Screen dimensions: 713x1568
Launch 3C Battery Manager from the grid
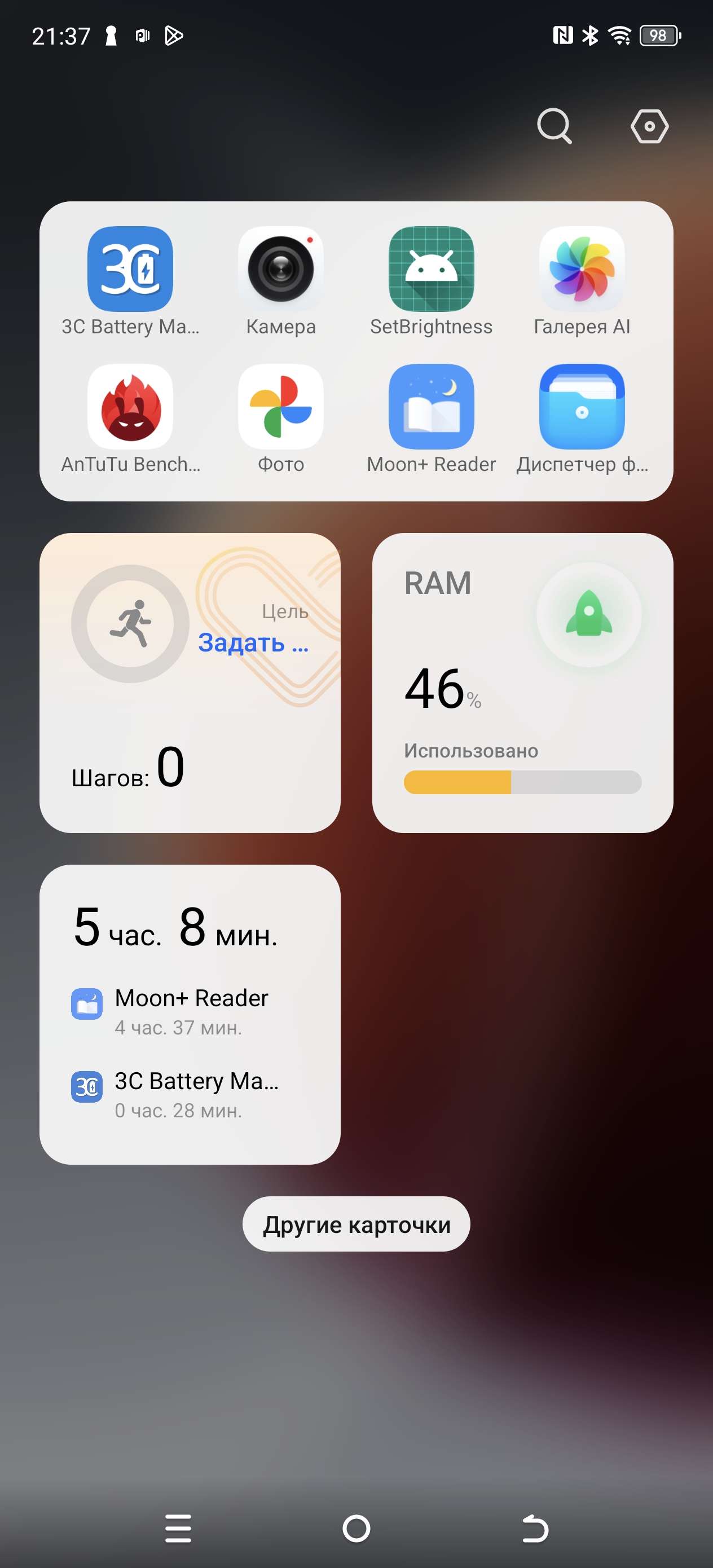point(130,269)
